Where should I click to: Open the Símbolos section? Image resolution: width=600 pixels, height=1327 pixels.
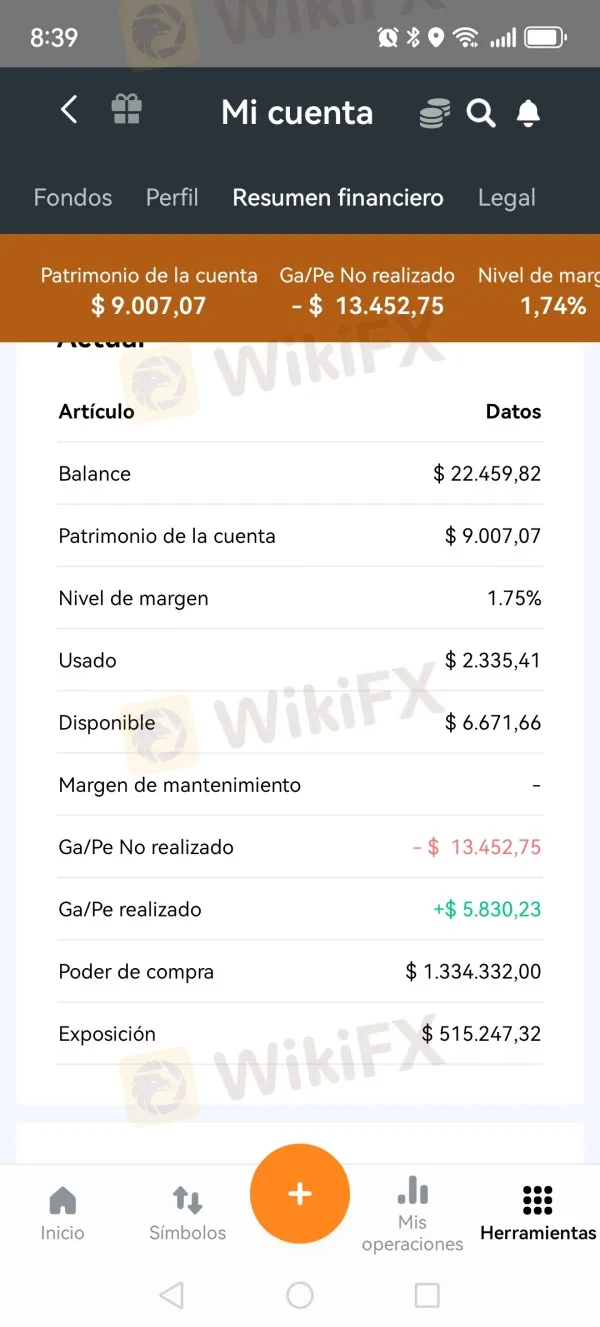[x=187, y=1213]
